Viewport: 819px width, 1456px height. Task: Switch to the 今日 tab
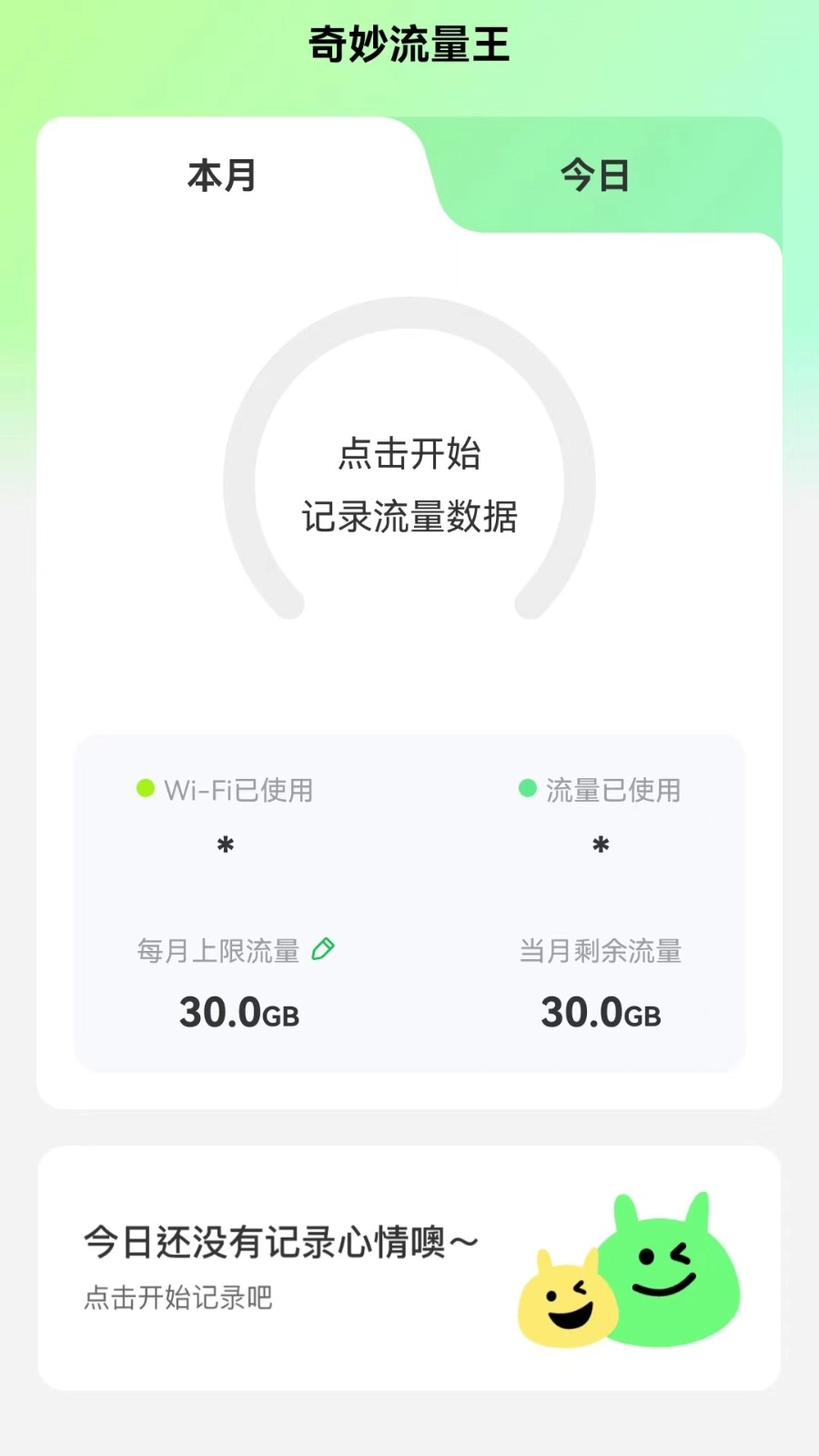pyautogui.click(x=596, y=176)
